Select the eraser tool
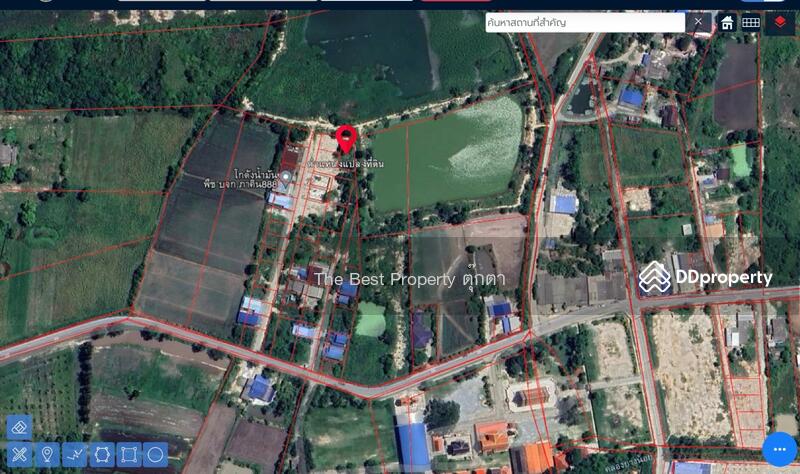Screen dimensions: 800x474 point(19,428)
